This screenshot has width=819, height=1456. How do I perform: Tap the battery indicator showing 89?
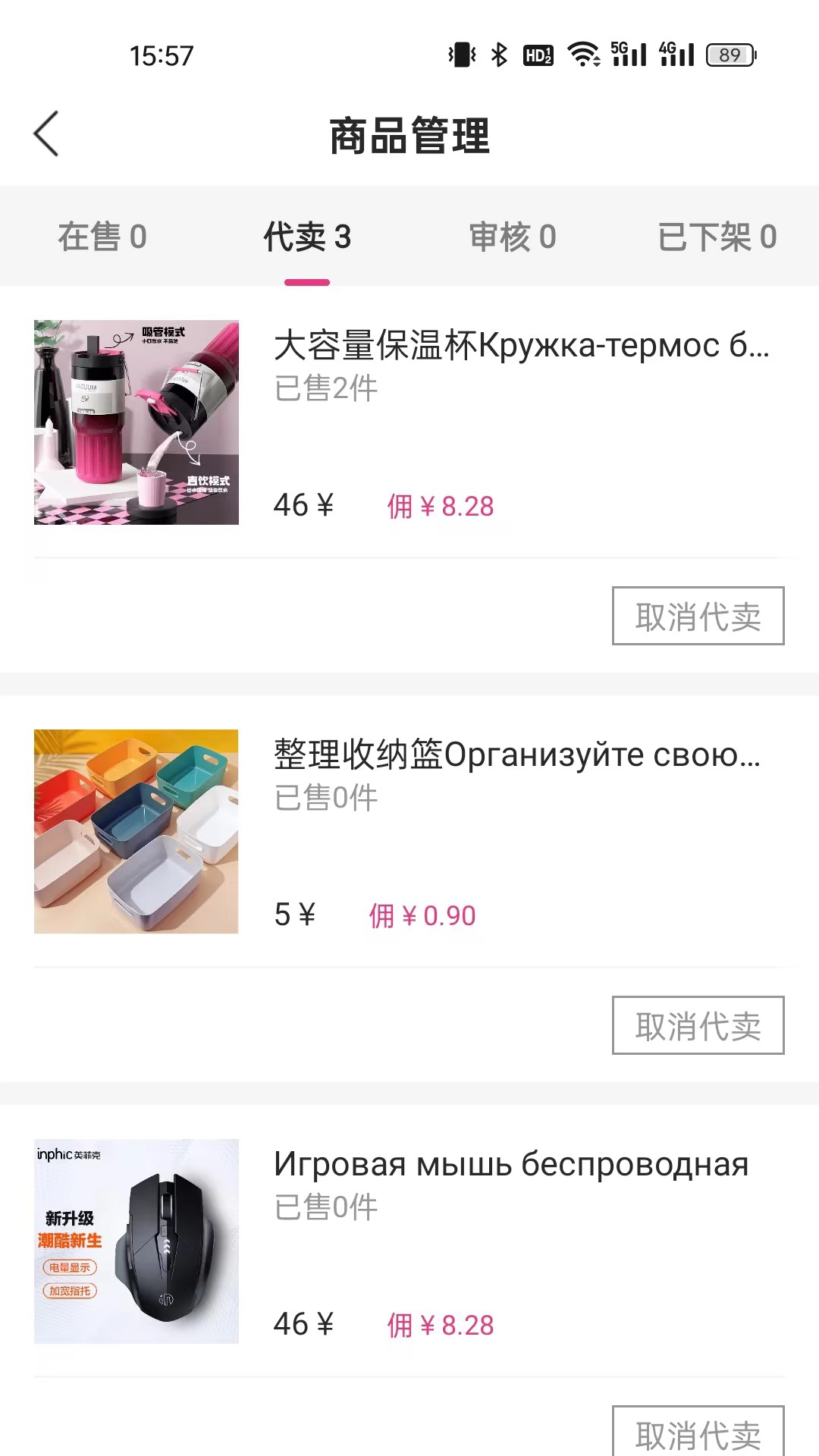pyautogui.click(x=729, y=53)
